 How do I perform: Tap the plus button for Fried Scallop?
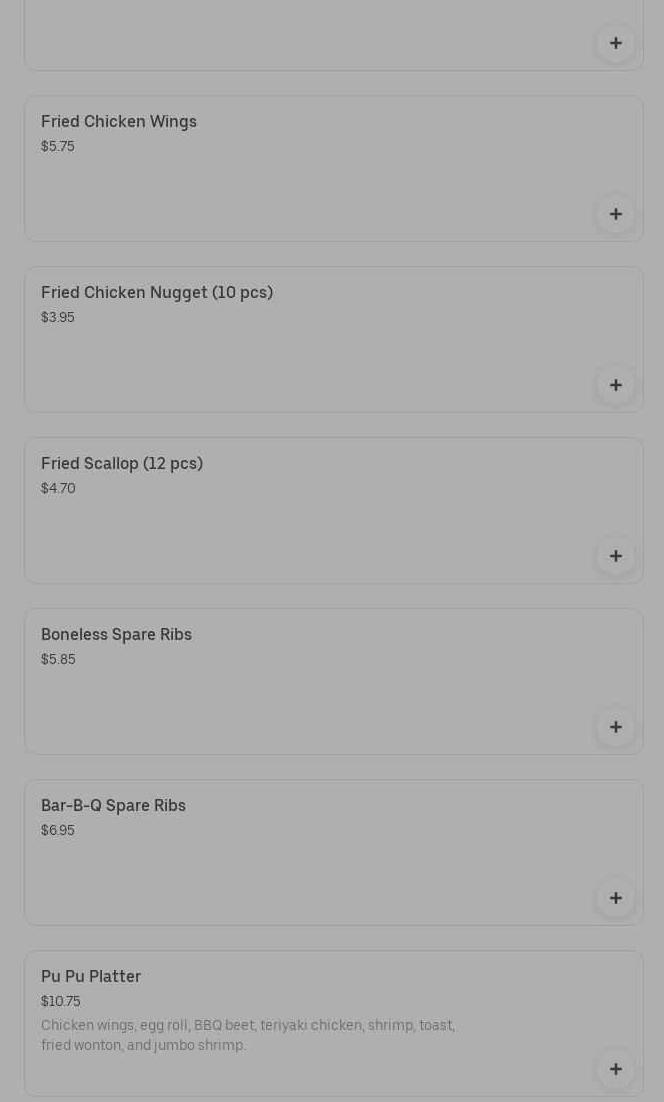615,556
